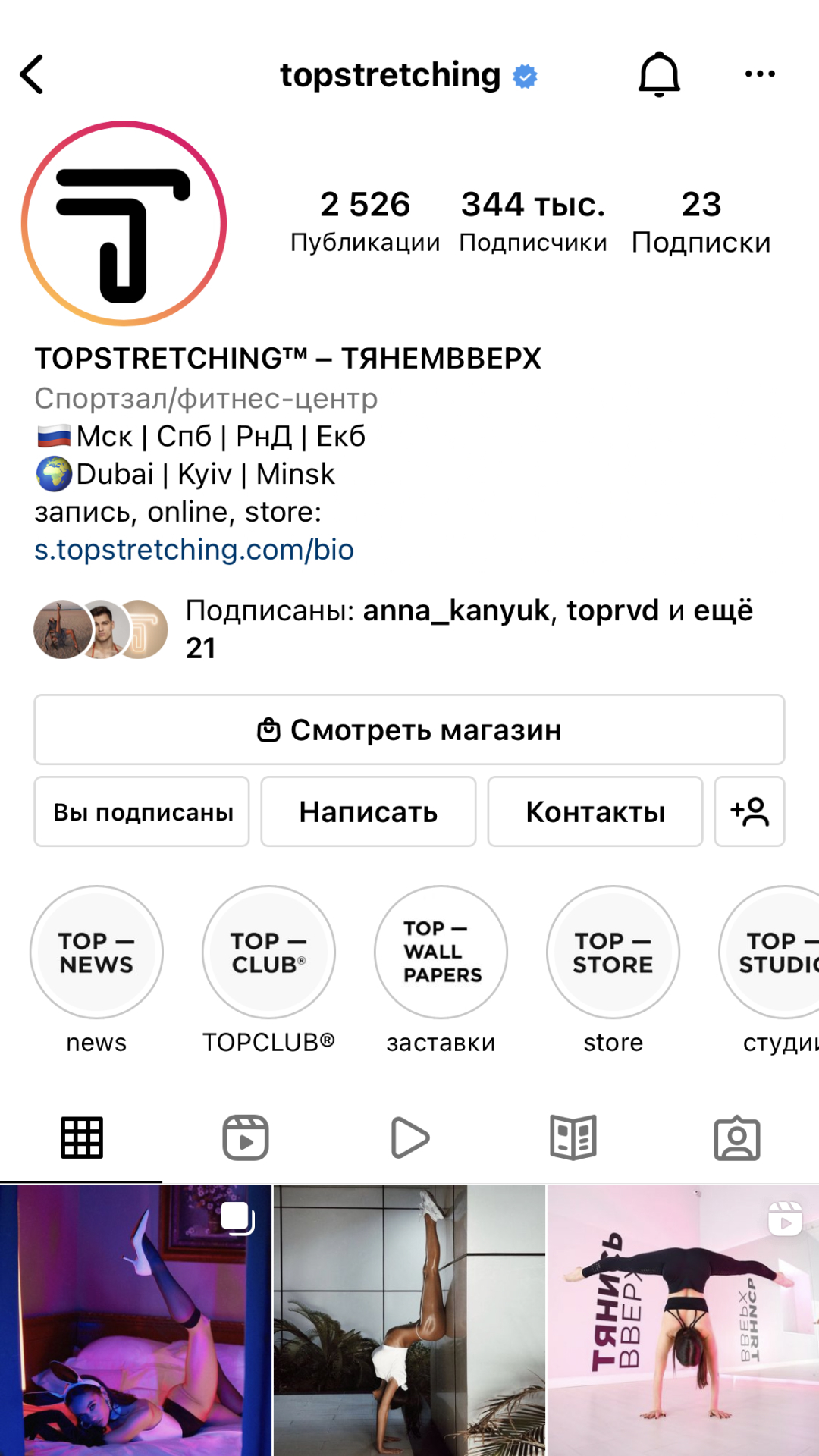Open the store story highlight
This screenshot has width=819, height=1456.
[613, 952]
